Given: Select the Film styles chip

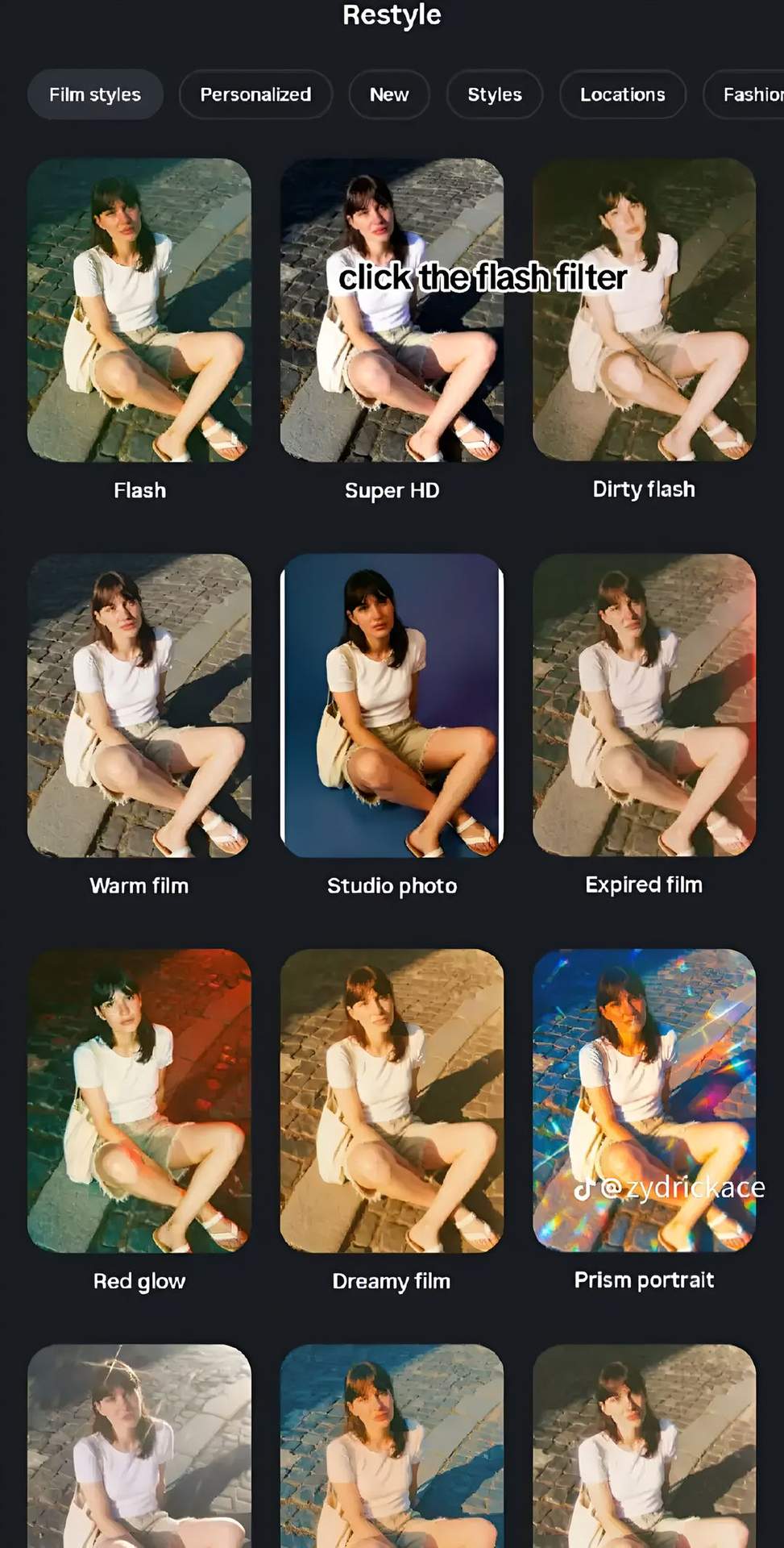Looking at the screenshot, I should point(95,94).
